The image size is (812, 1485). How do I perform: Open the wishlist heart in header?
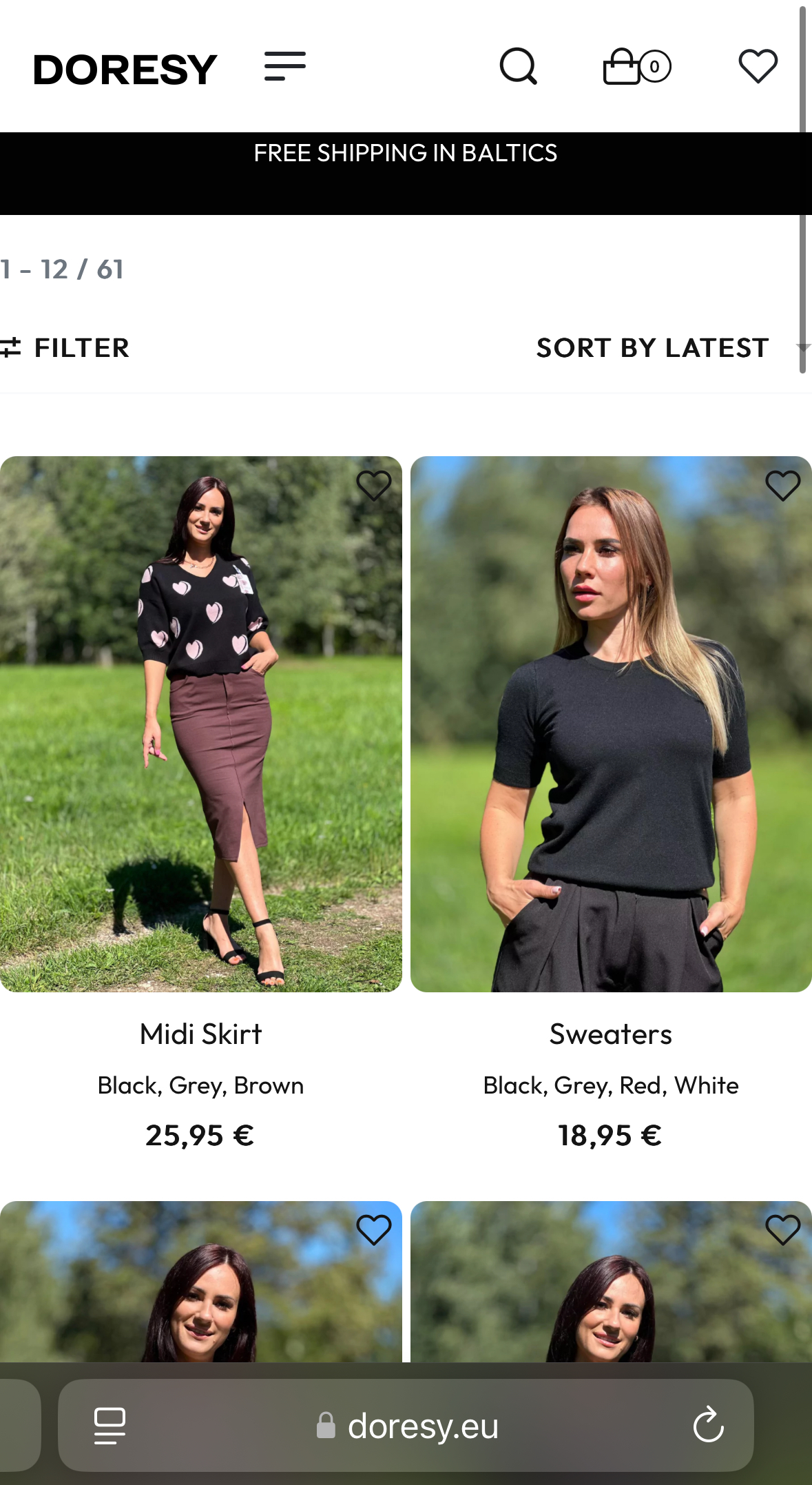(758, 66)
